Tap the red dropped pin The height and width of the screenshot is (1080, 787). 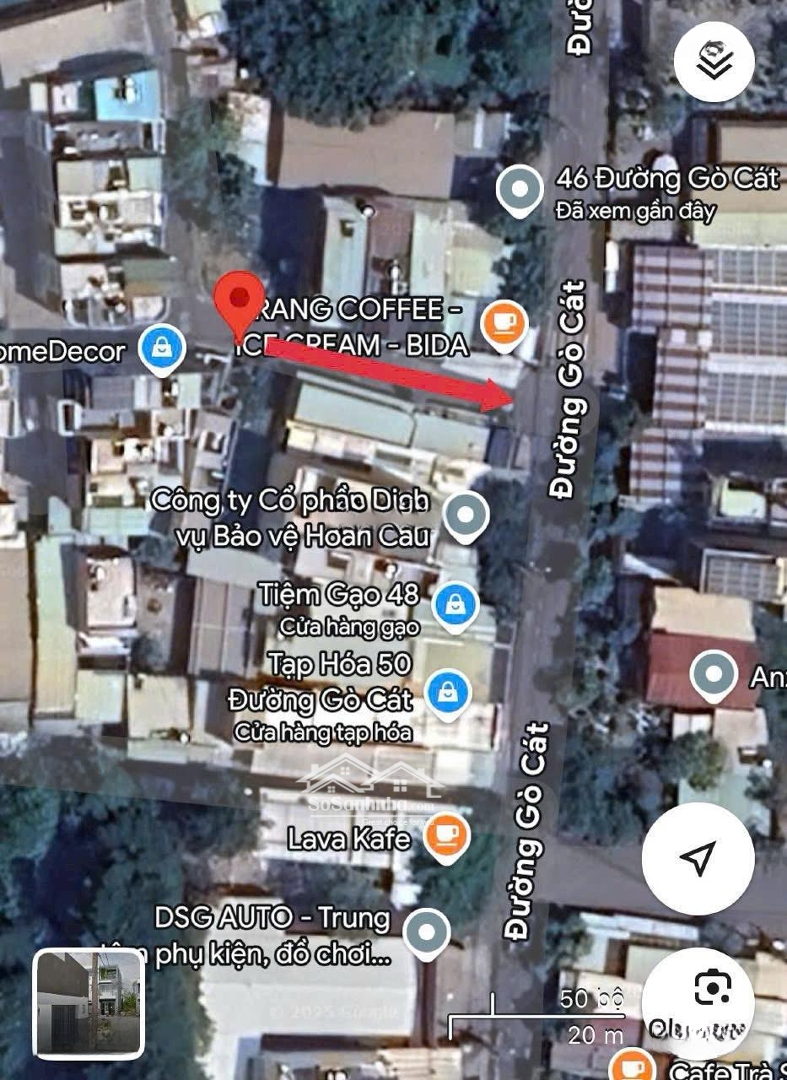click(x=239, y=303)
